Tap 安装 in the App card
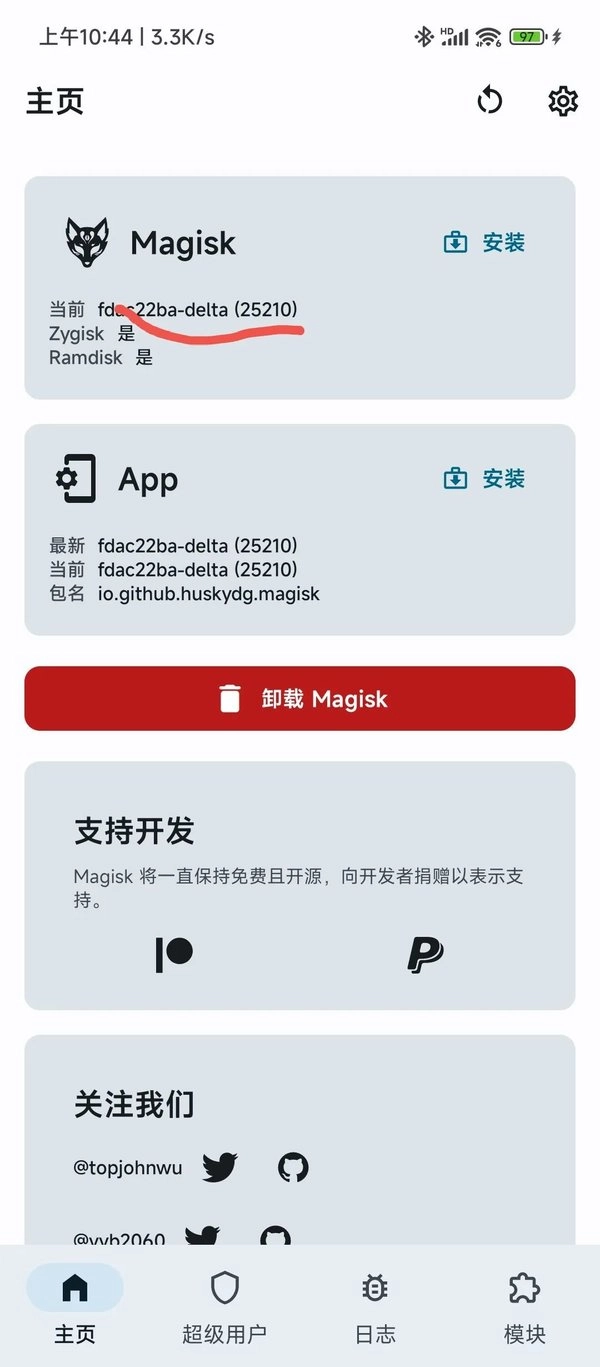The width and height of the screenshot is (600, 1367). pyautogui.click(x=485, y=479)
